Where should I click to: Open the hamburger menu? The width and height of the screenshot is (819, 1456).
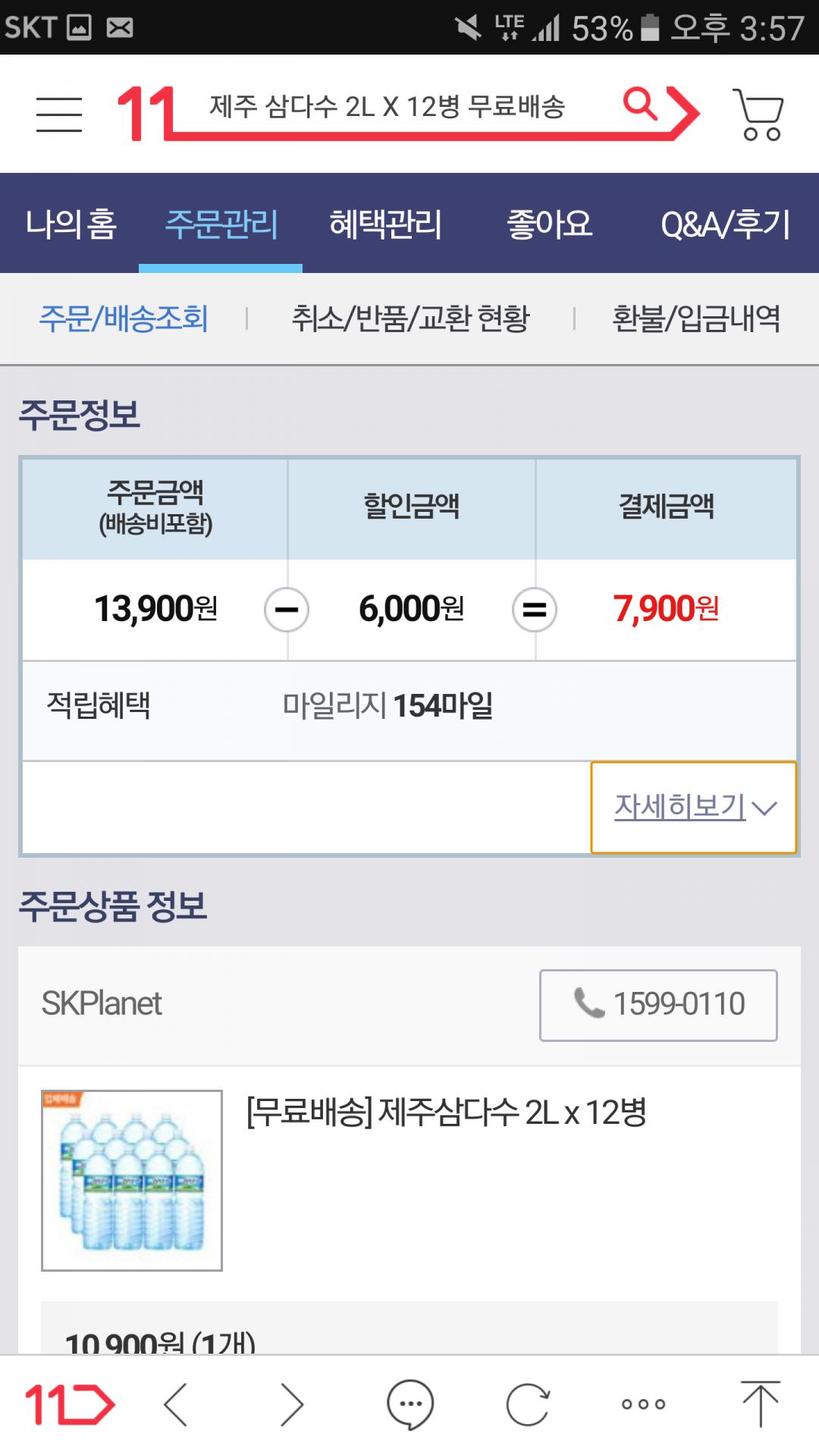tap(59, 115)
